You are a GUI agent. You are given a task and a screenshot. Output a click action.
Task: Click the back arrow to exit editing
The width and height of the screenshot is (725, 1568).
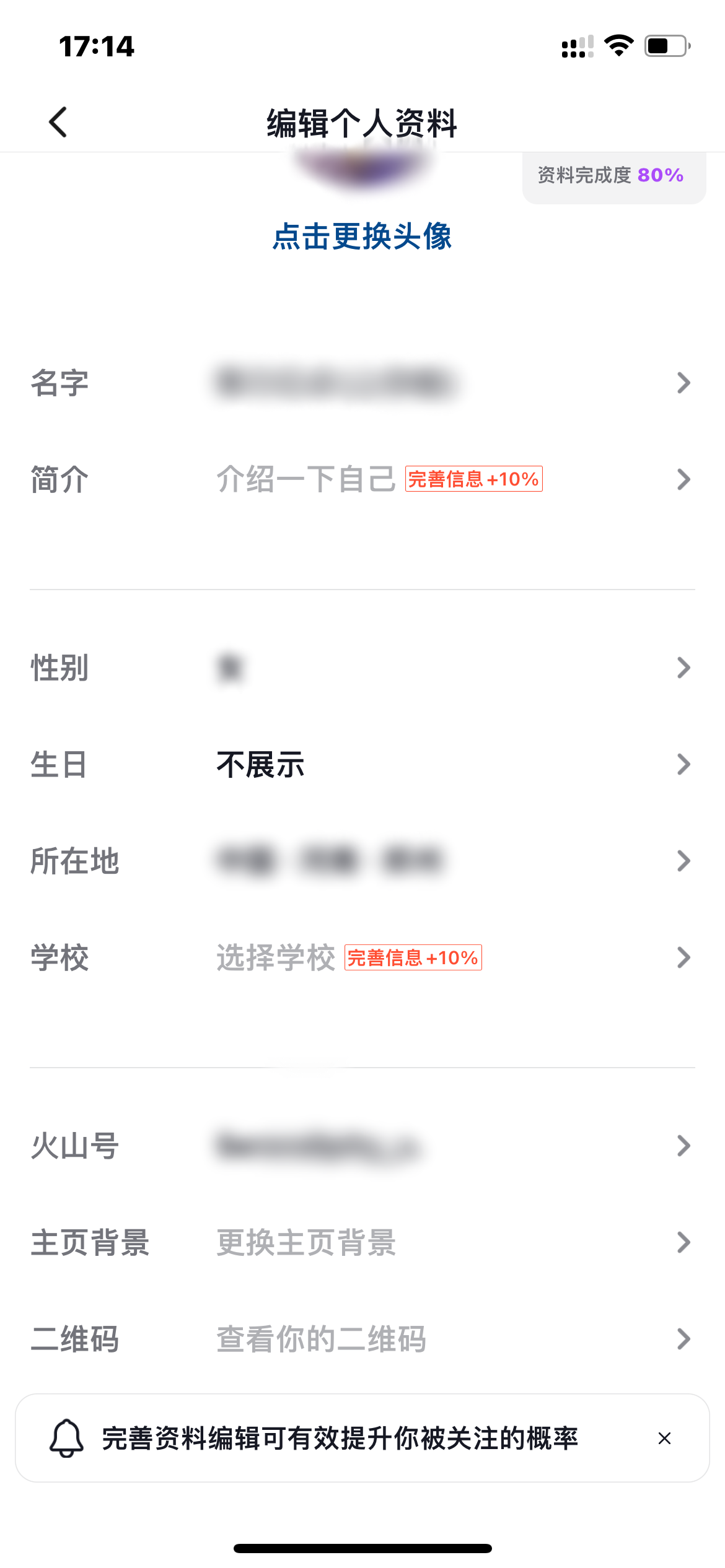tap(58, 123)
